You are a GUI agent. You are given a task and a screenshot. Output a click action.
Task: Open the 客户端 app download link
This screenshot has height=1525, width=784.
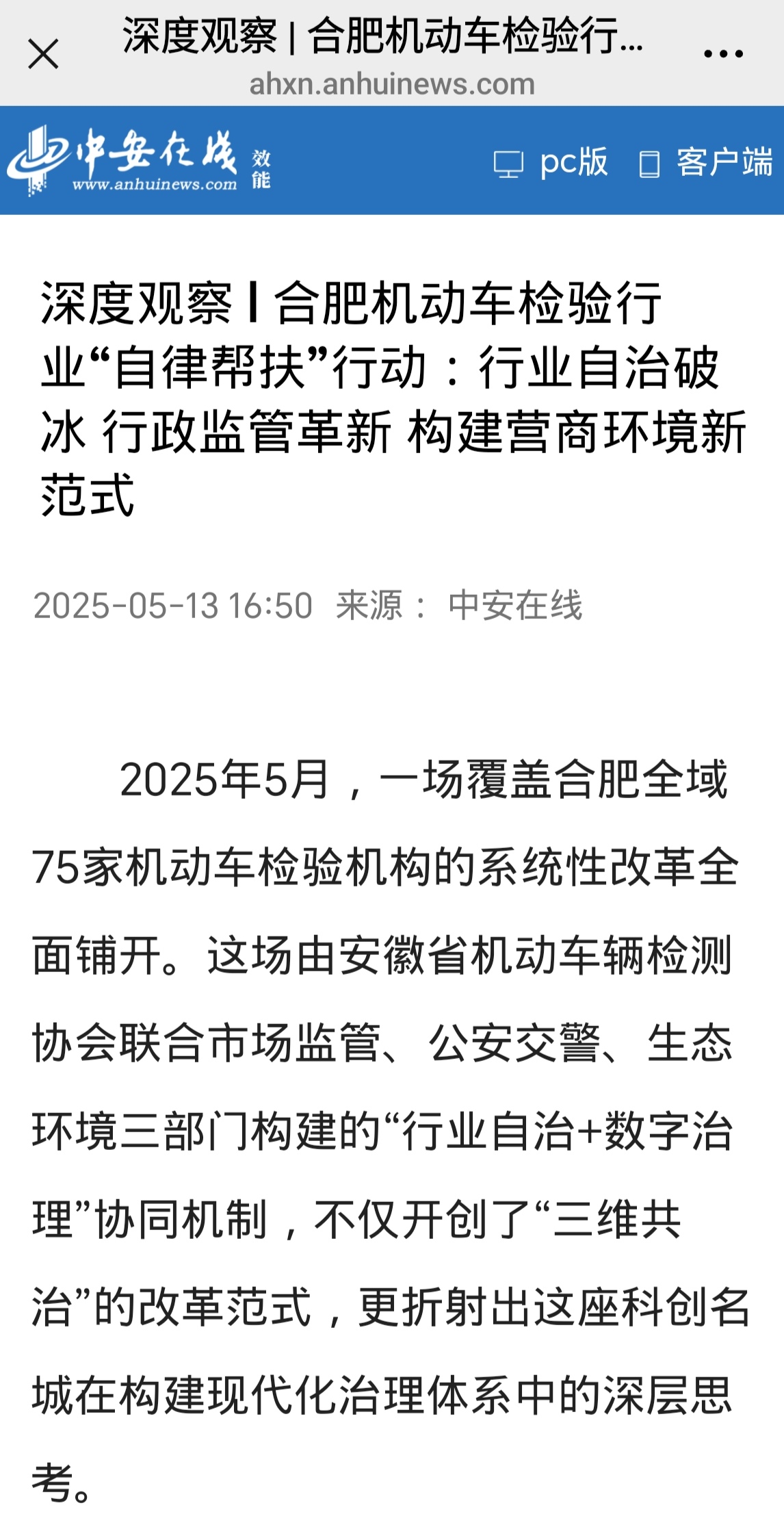click(706, 163)
